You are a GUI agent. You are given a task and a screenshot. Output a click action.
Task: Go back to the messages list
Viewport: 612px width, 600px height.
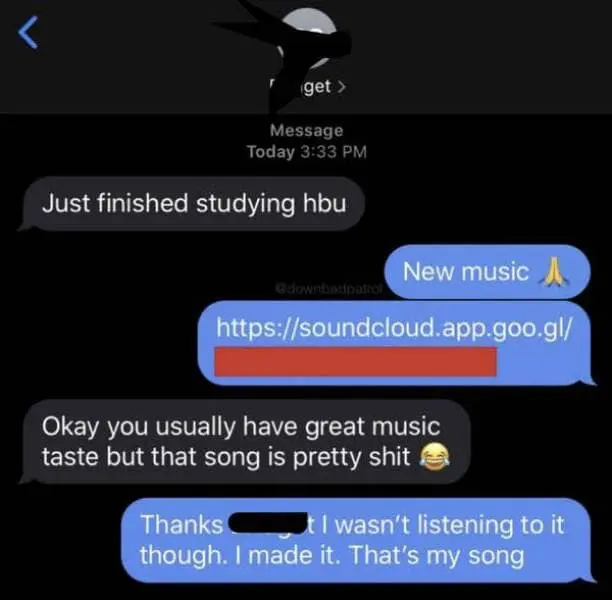(x=28, y=35)
